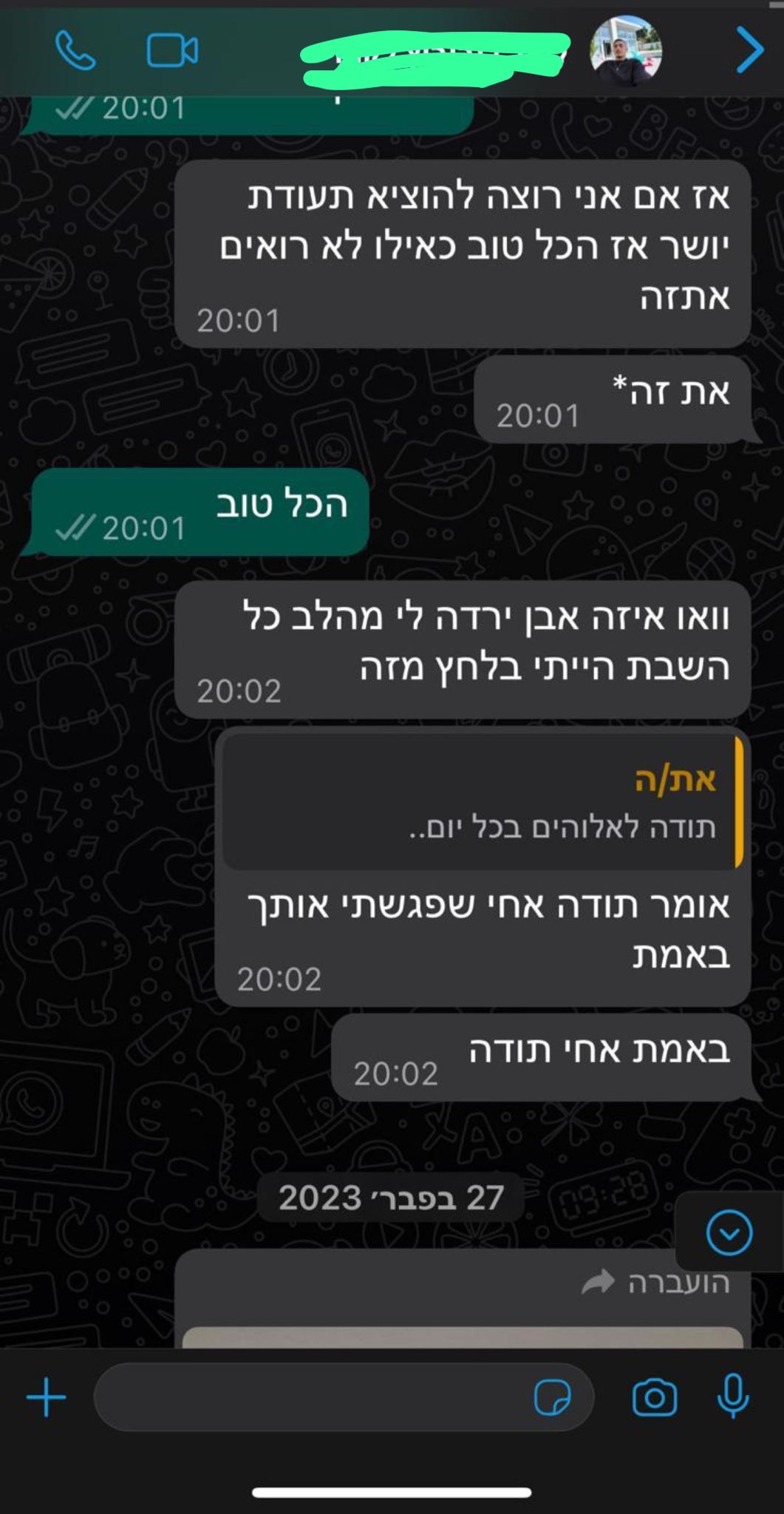Open the contact's profile picture
Screen dimensions: 784x1514
click(625, 51)
